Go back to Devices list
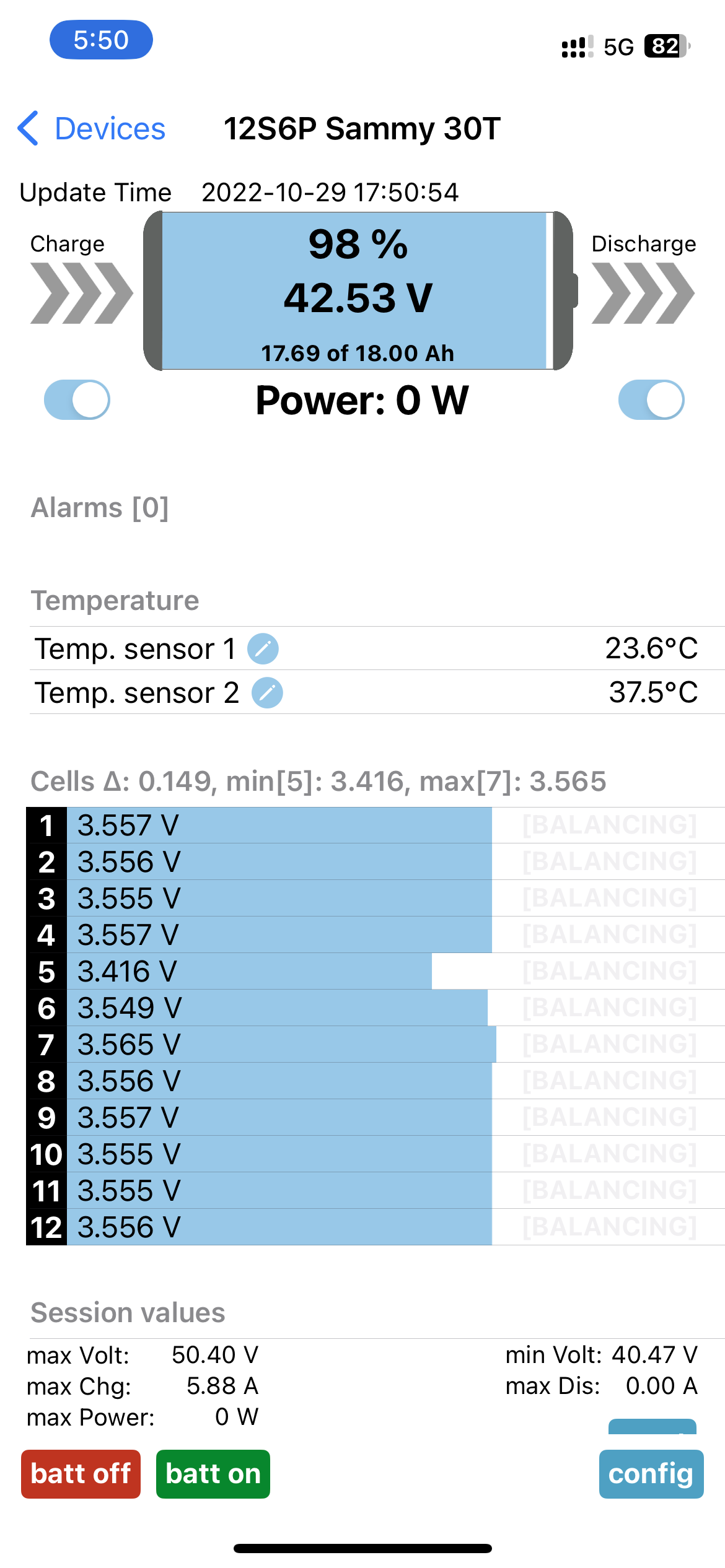Image resolution: width=725 pixels, height=1568 pixels. click(x=93, y=129)
